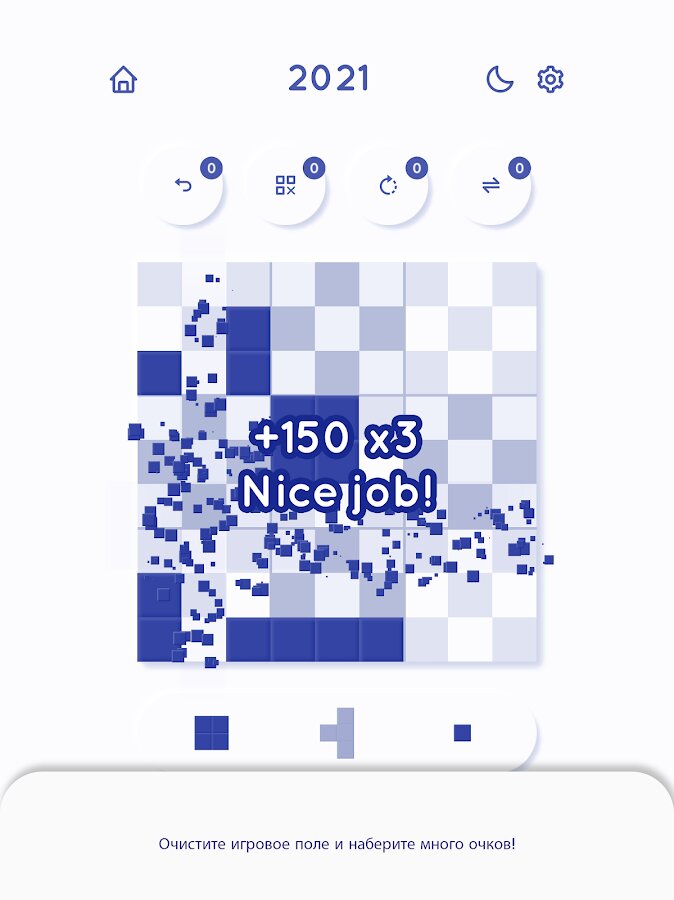Select the T-shaped block piece

pyautogui.click(x=338, y=733)
